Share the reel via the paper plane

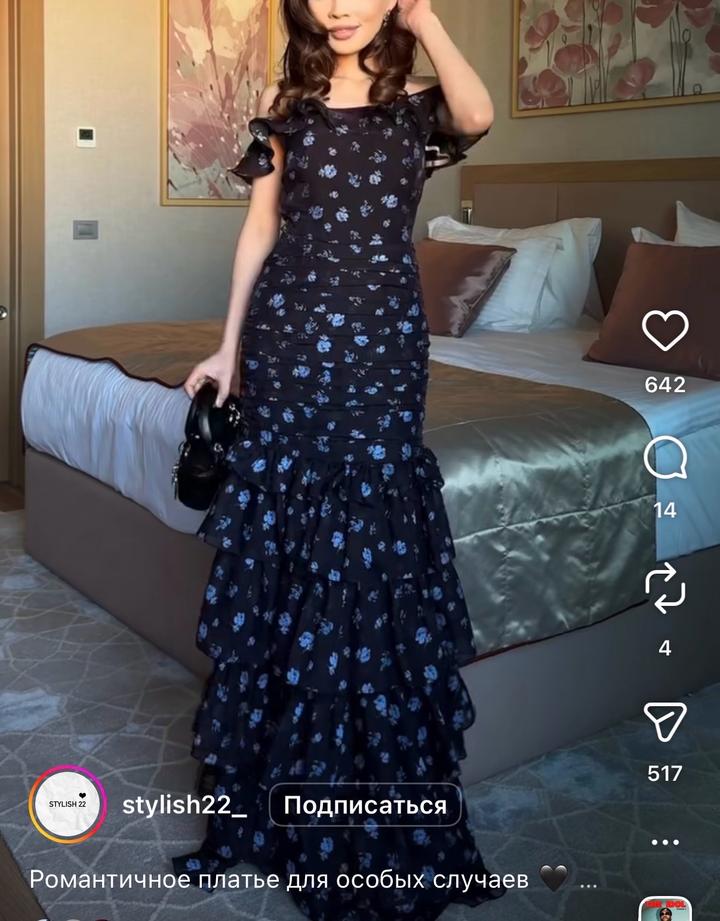pyautogui.click(x=665, y=722)
